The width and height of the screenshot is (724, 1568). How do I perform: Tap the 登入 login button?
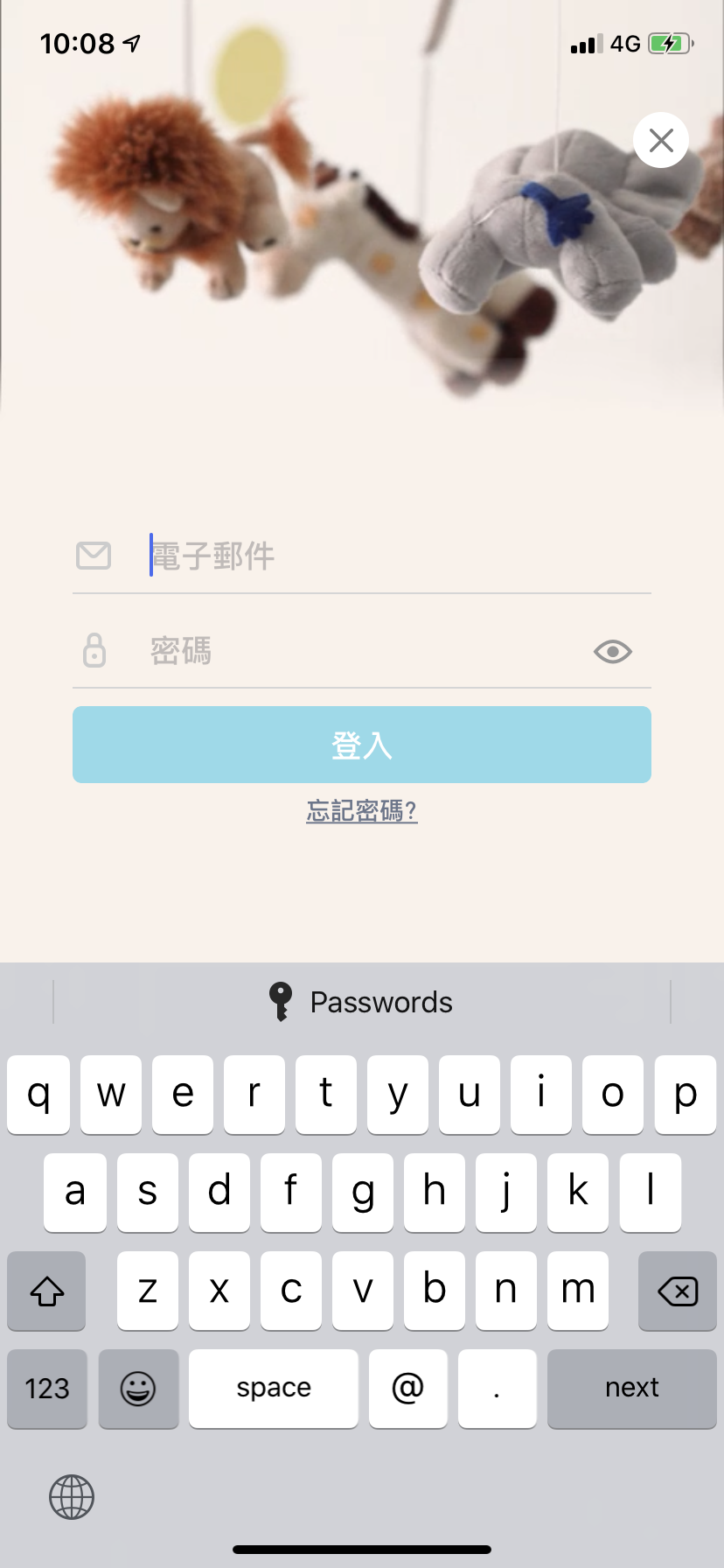click(362, 745)
